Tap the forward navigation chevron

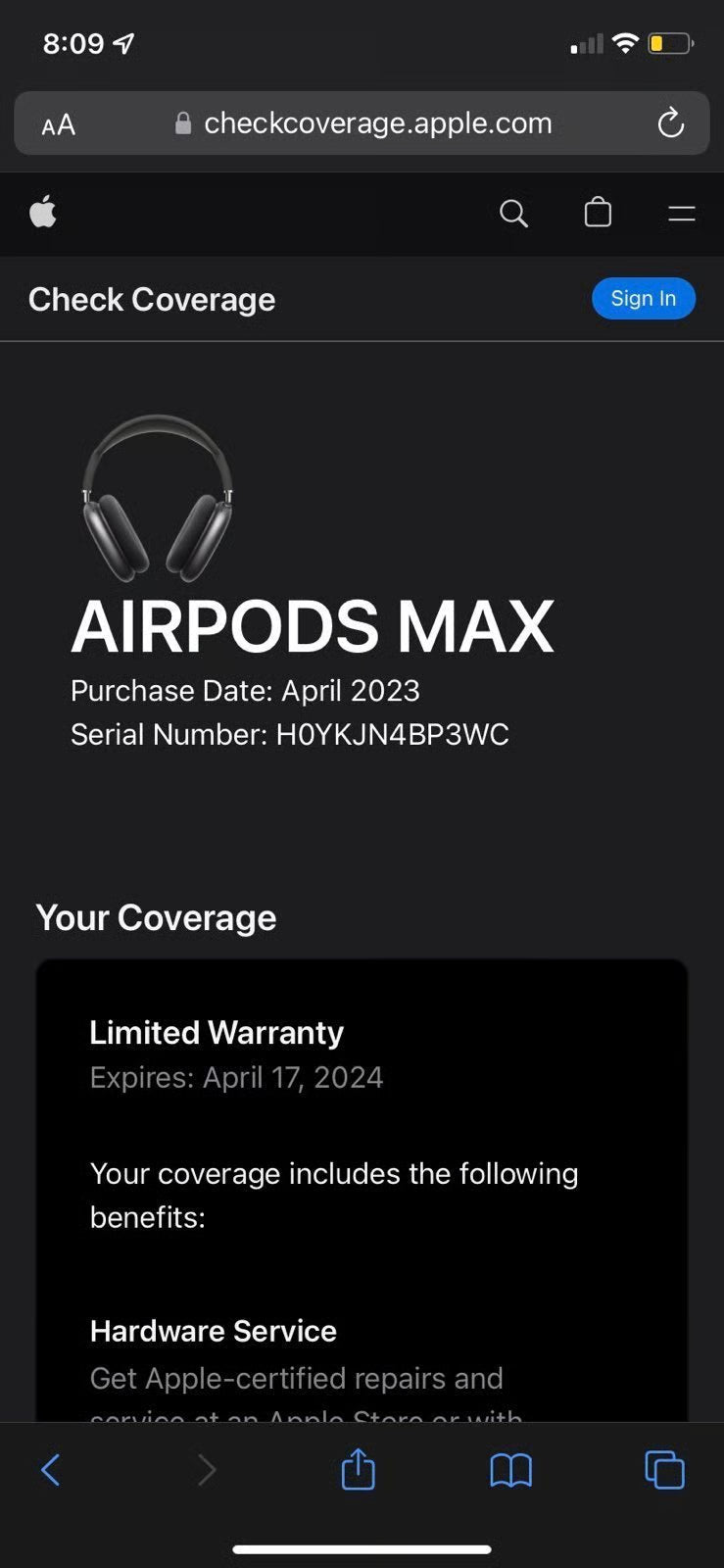click(205, 1469)
